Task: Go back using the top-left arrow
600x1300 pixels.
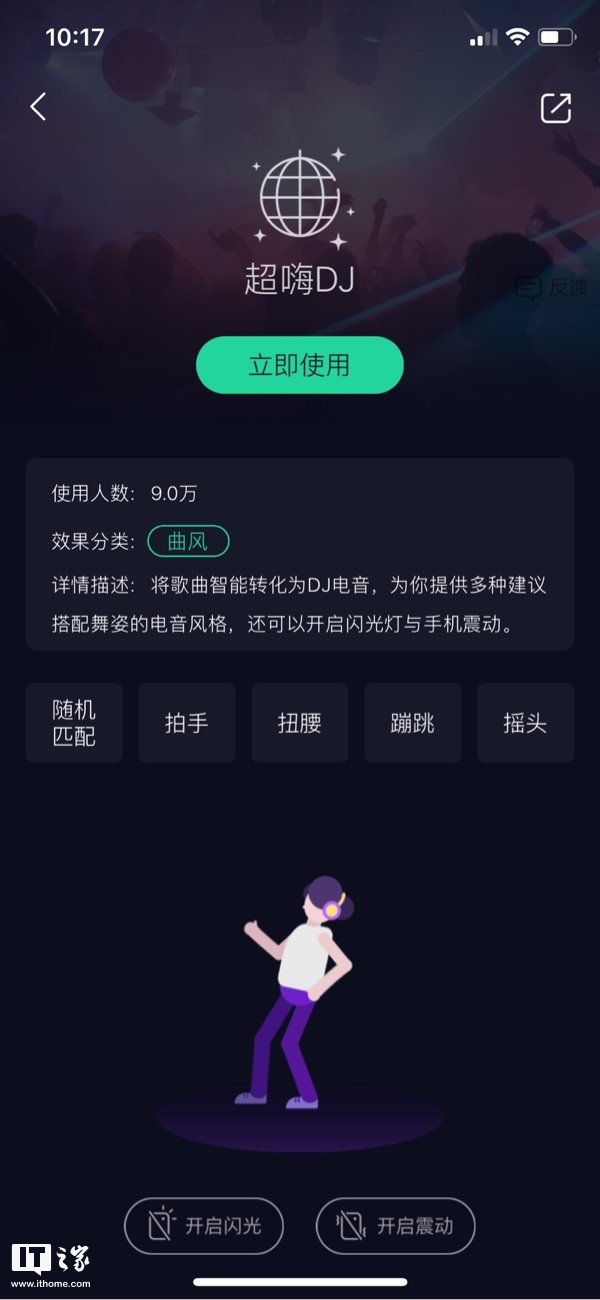Action: coord(38,107)
